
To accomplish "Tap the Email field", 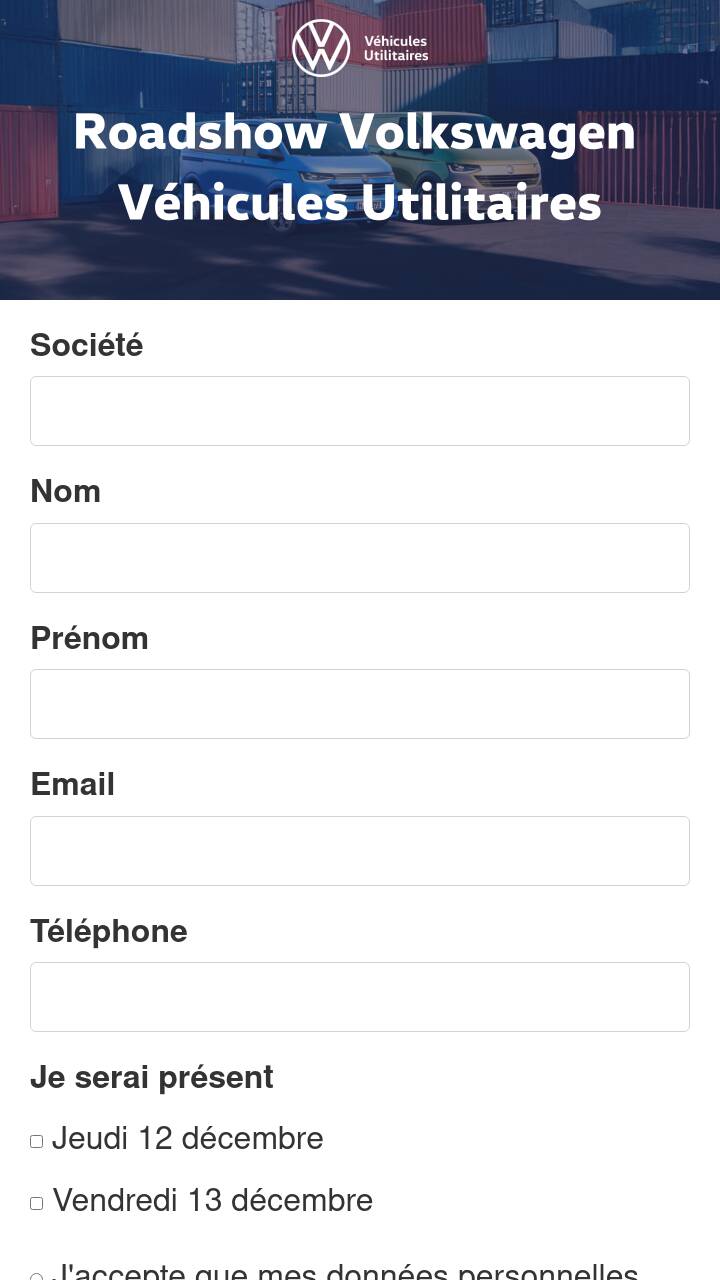I will point(360,851).
